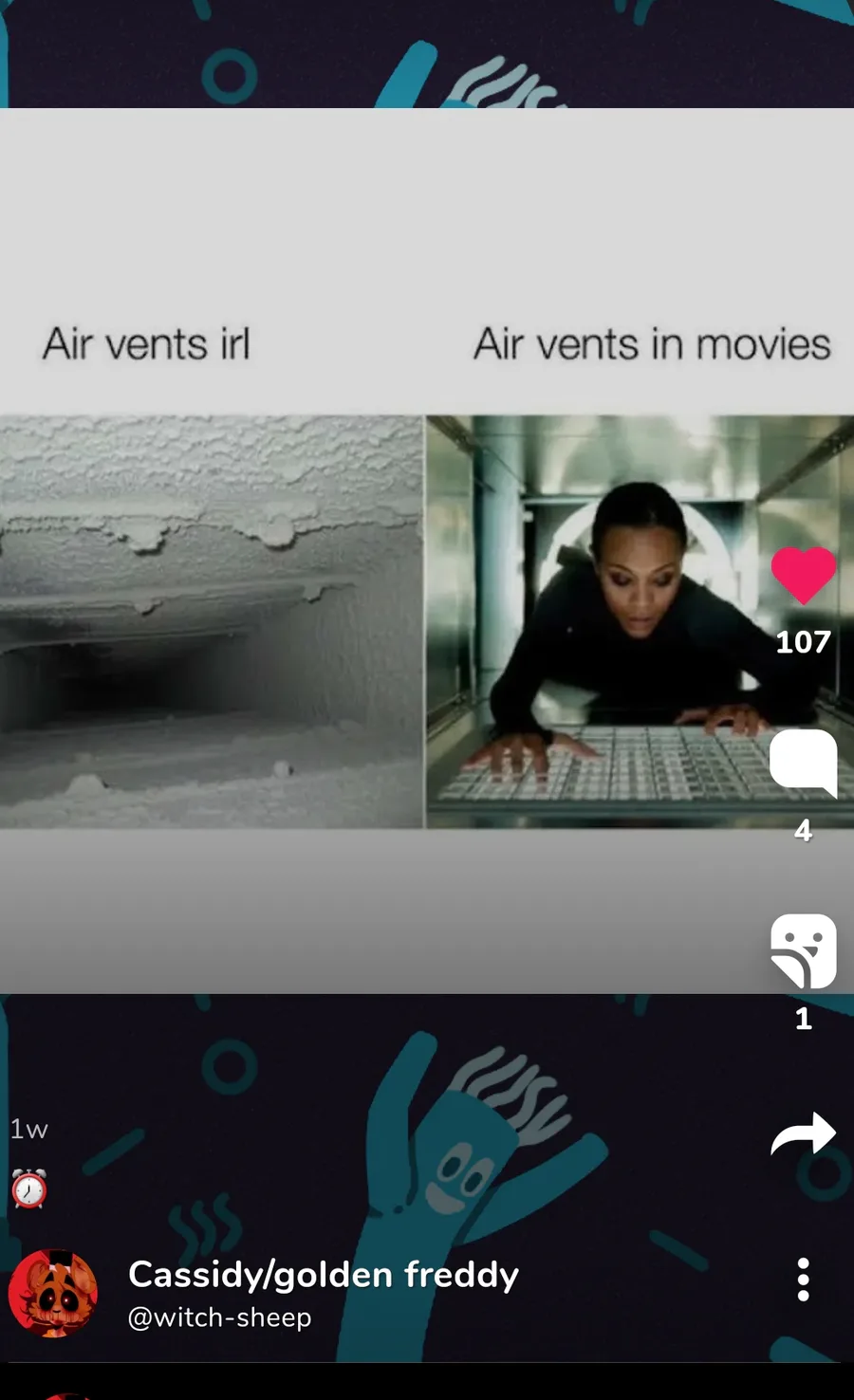
Task: Share this post with the arrow icon
Action: tap(803, 1134)
